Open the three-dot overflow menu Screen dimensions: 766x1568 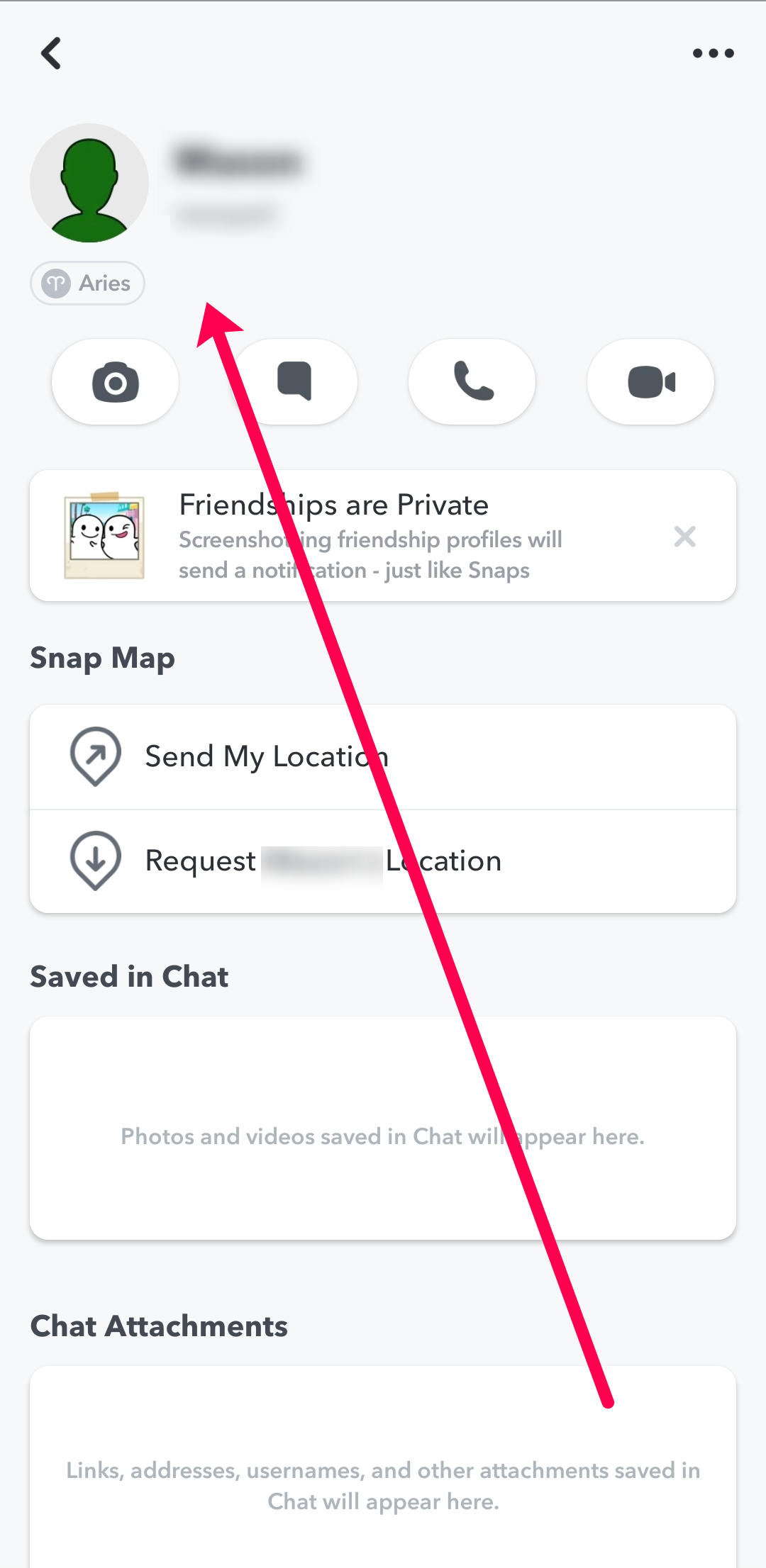point(714,53)
